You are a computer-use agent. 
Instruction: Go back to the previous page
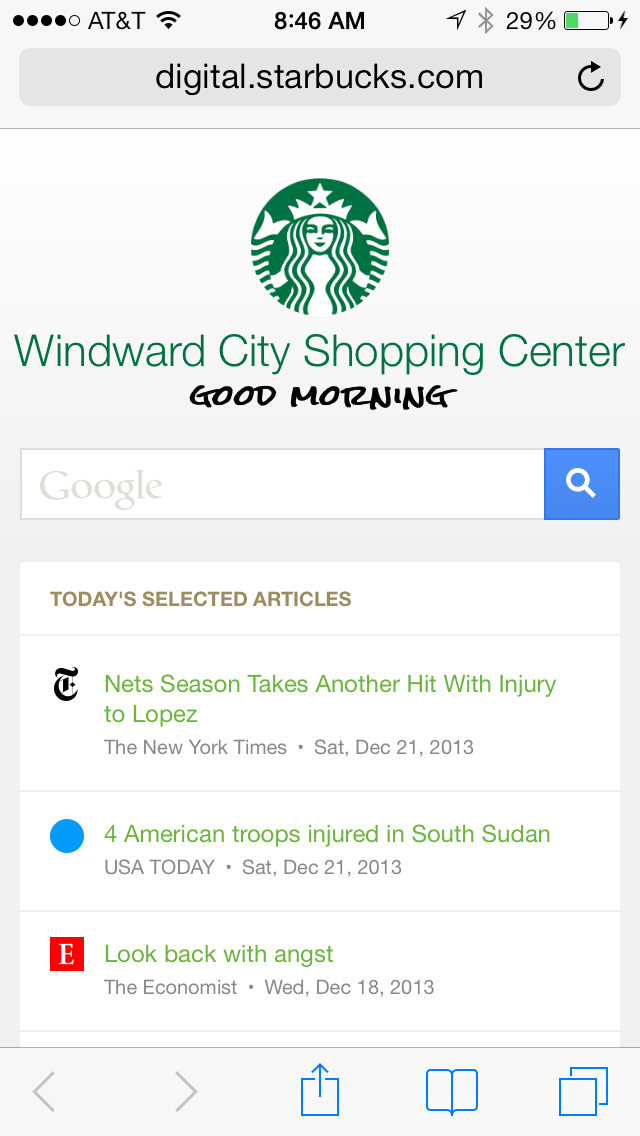[x=44, y=1091]
